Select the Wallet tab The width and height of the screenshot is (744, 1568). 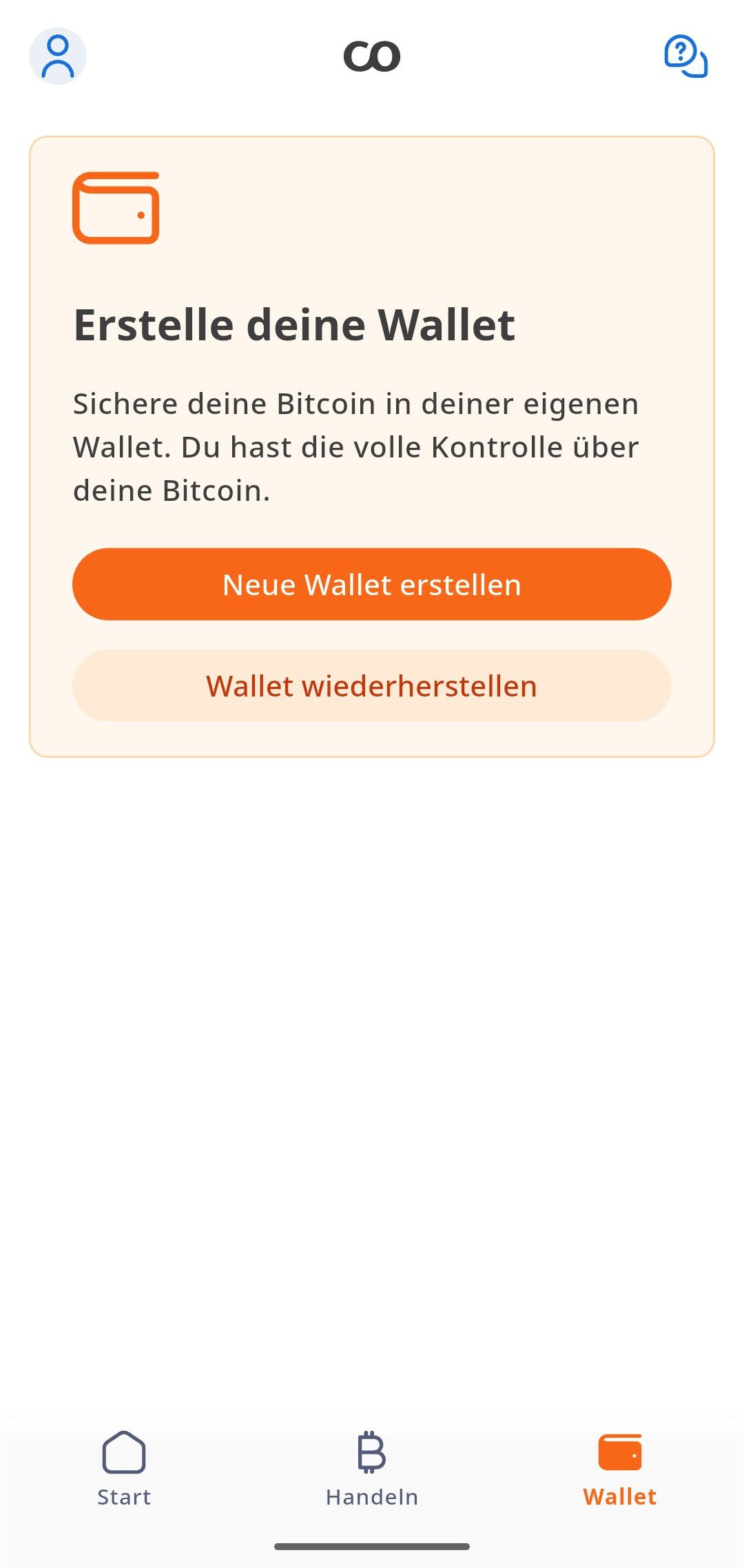click(x=620, y=1469)
